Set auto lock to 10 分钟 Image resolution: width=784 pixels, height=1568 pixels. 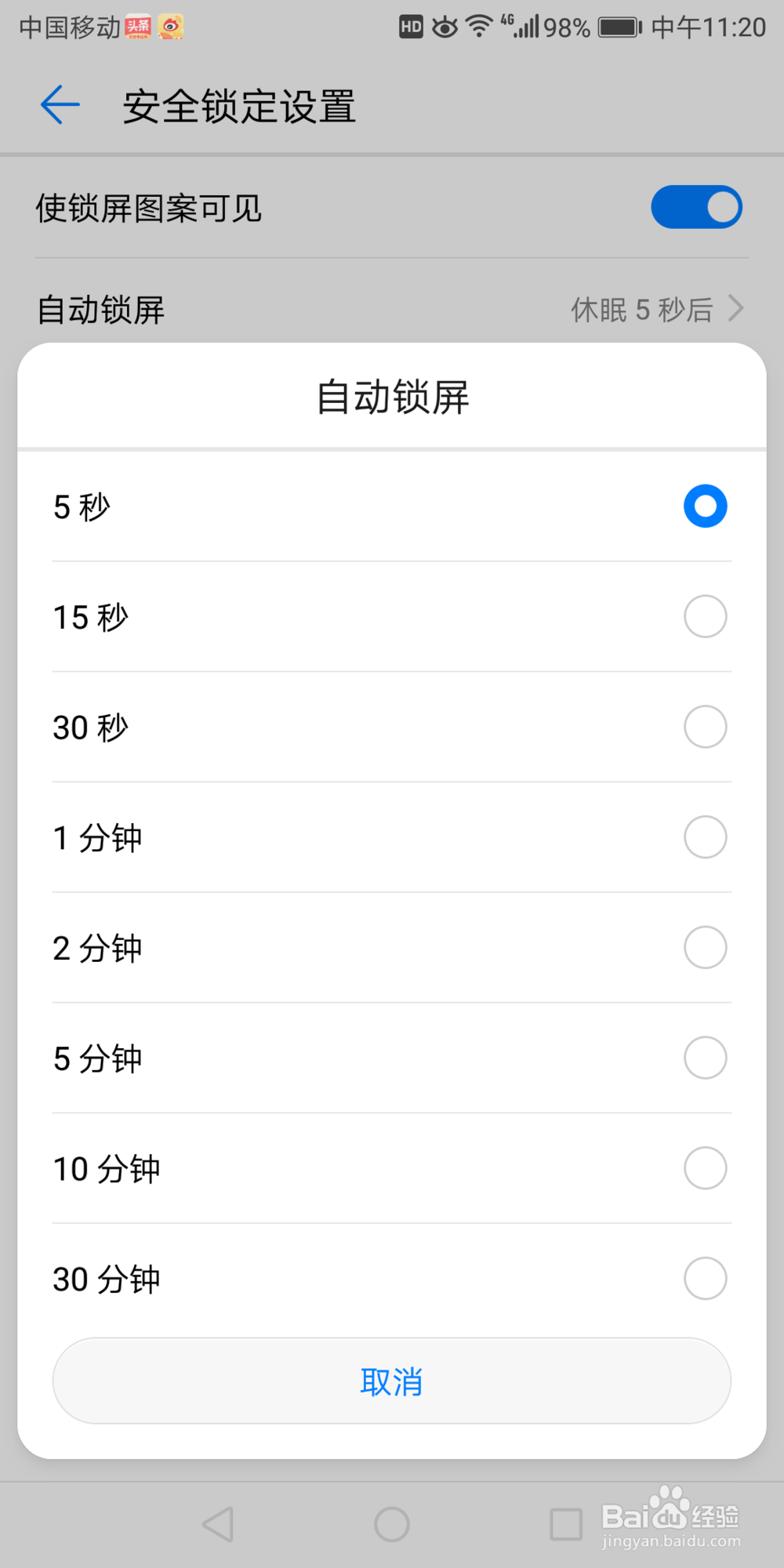[x=391, y=1170]
